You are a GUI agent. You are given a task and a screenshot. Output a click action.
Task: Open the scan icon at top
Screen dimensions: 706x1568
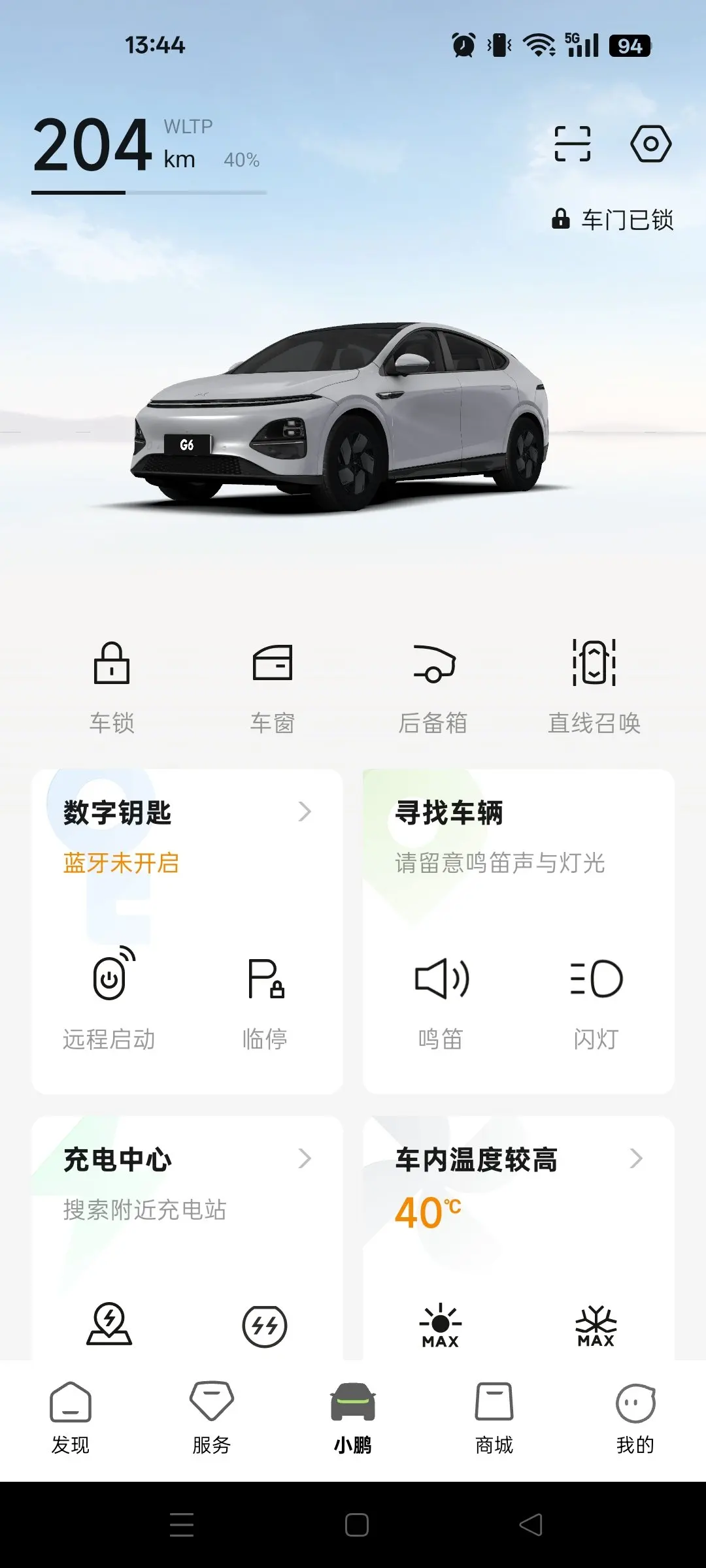point(572,144)
